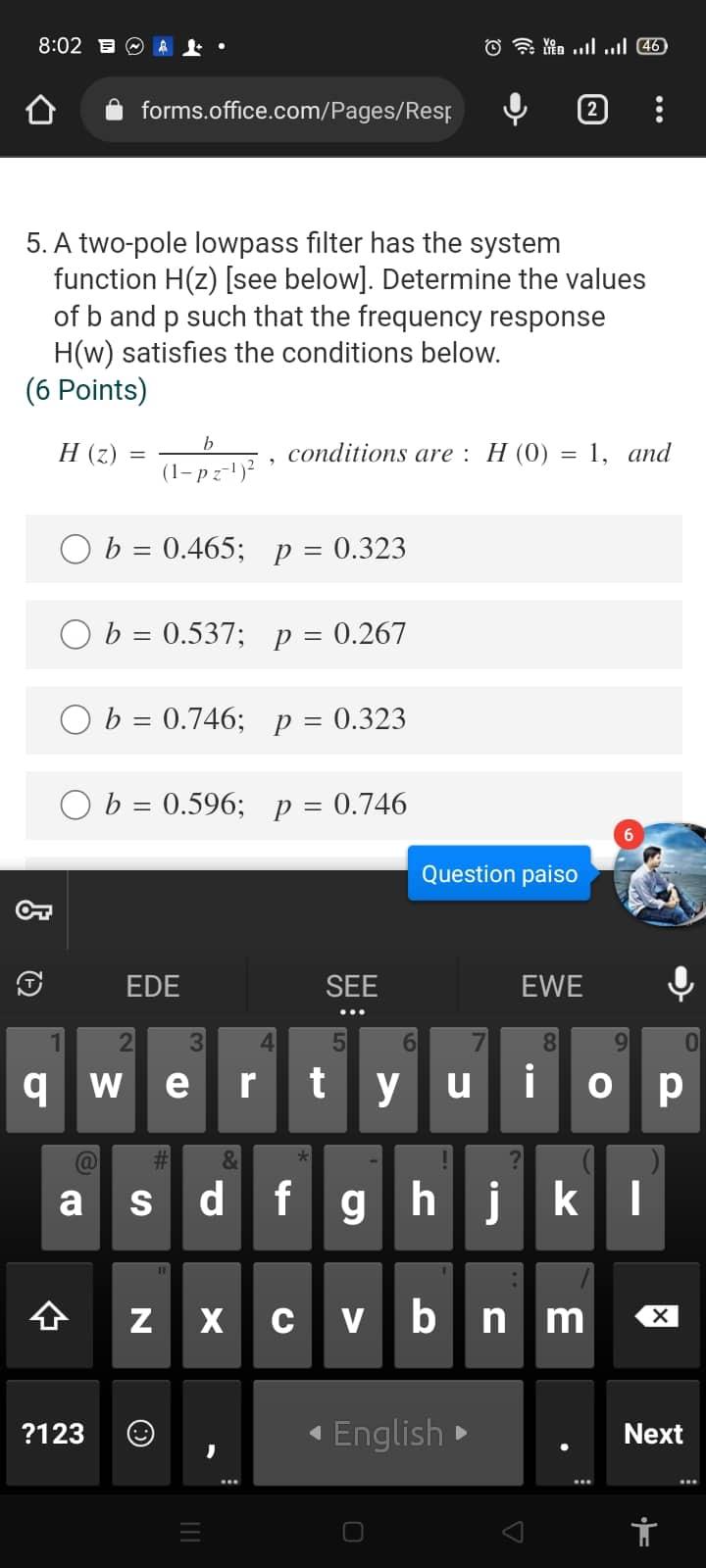Switch keyboard language via the English key
Image resolution: width=706 pixels, height=1568 pixels.
tap(388, 1434)
